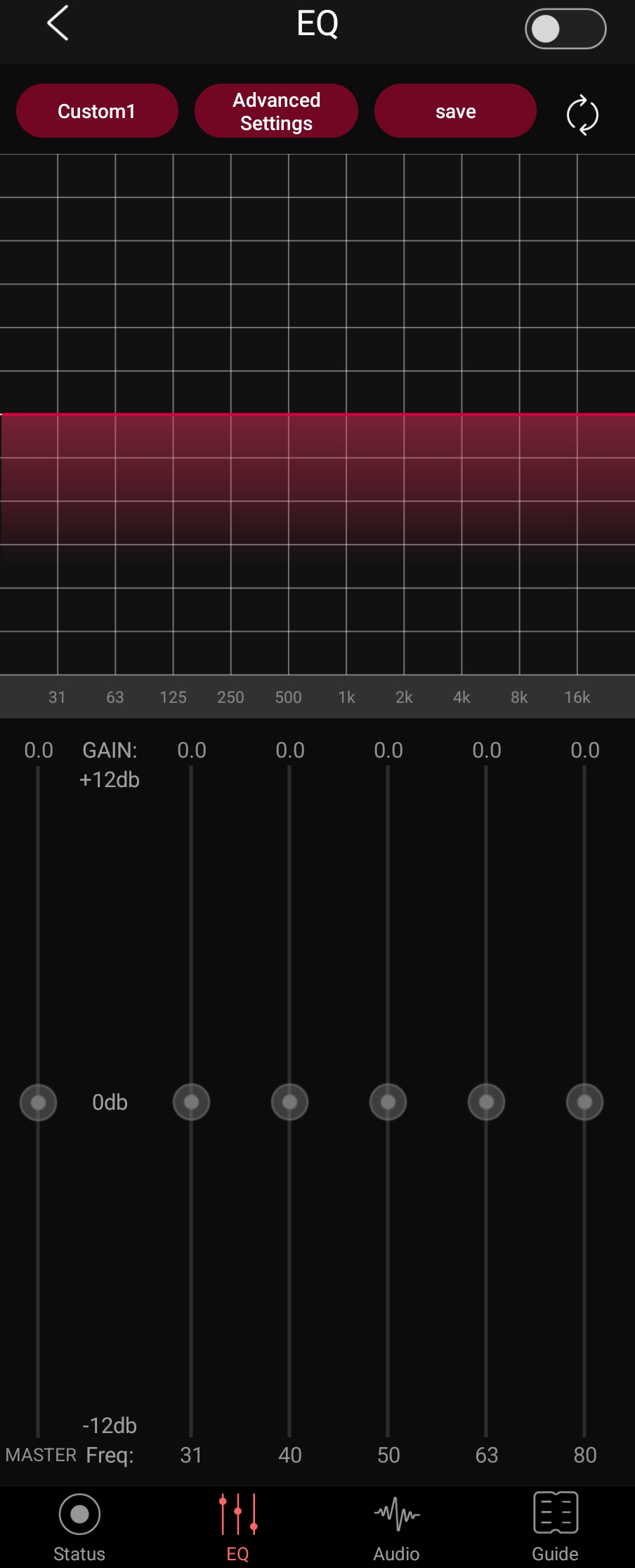This screenshot has width=635, height=1568.
Task: Open the Audio waveform icon
Action: [x=396, y=1512]
